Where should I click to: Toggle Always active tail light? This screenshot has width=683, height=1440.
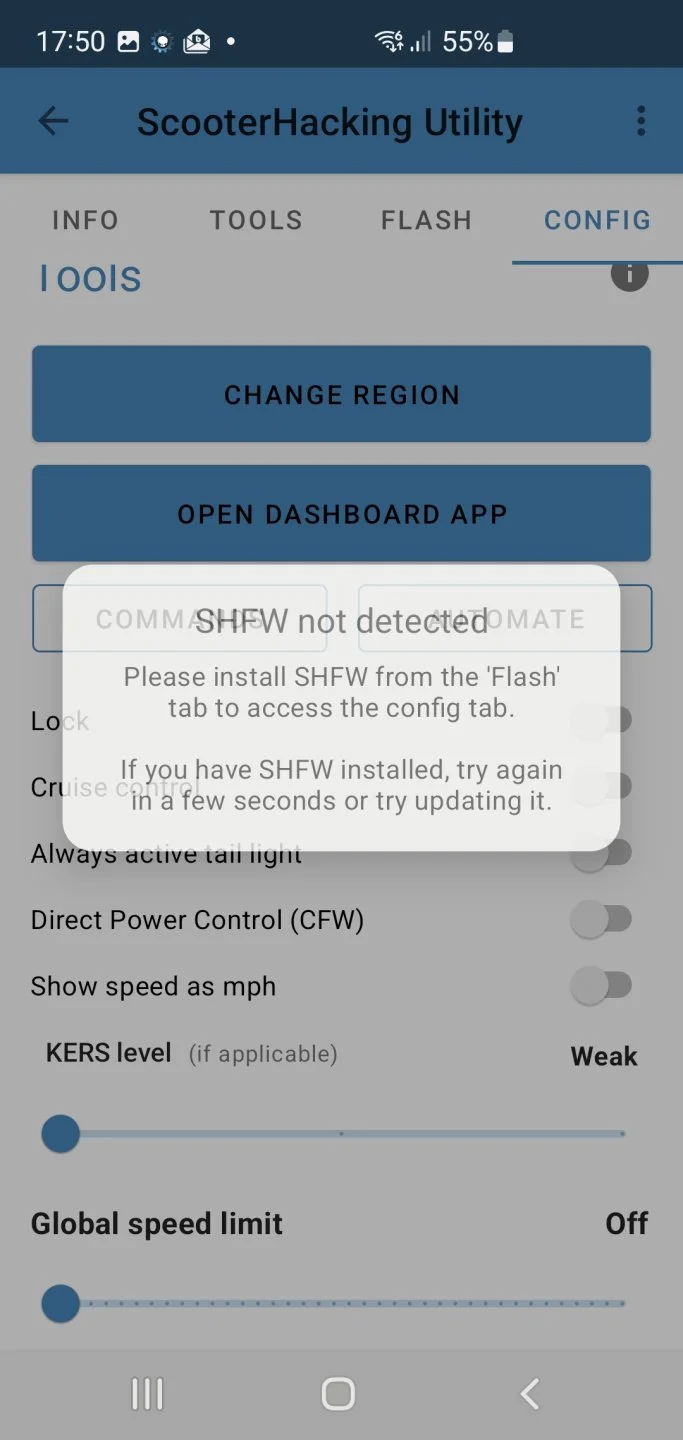[x=603, y=854]
